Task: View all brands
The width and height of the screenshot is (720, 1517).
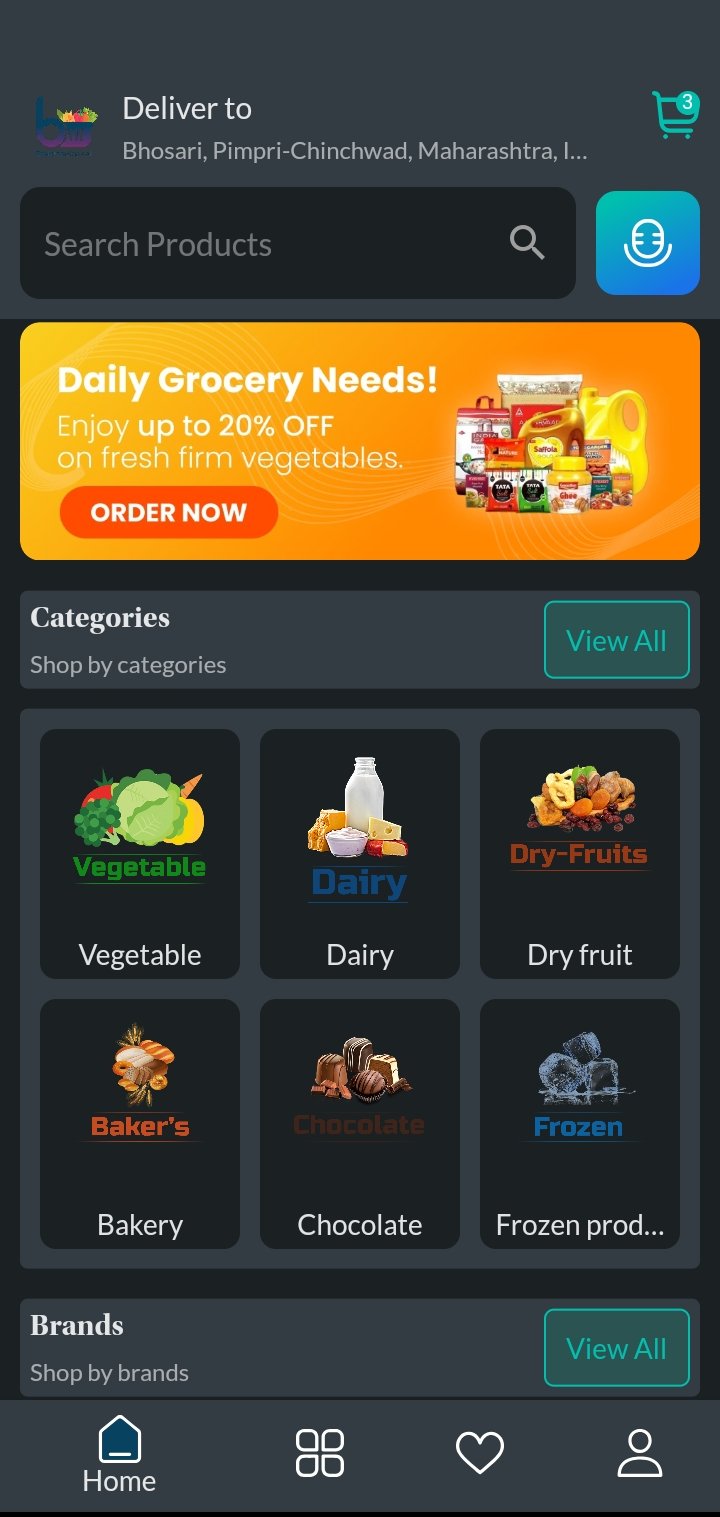Action: tap(616, 1348)
